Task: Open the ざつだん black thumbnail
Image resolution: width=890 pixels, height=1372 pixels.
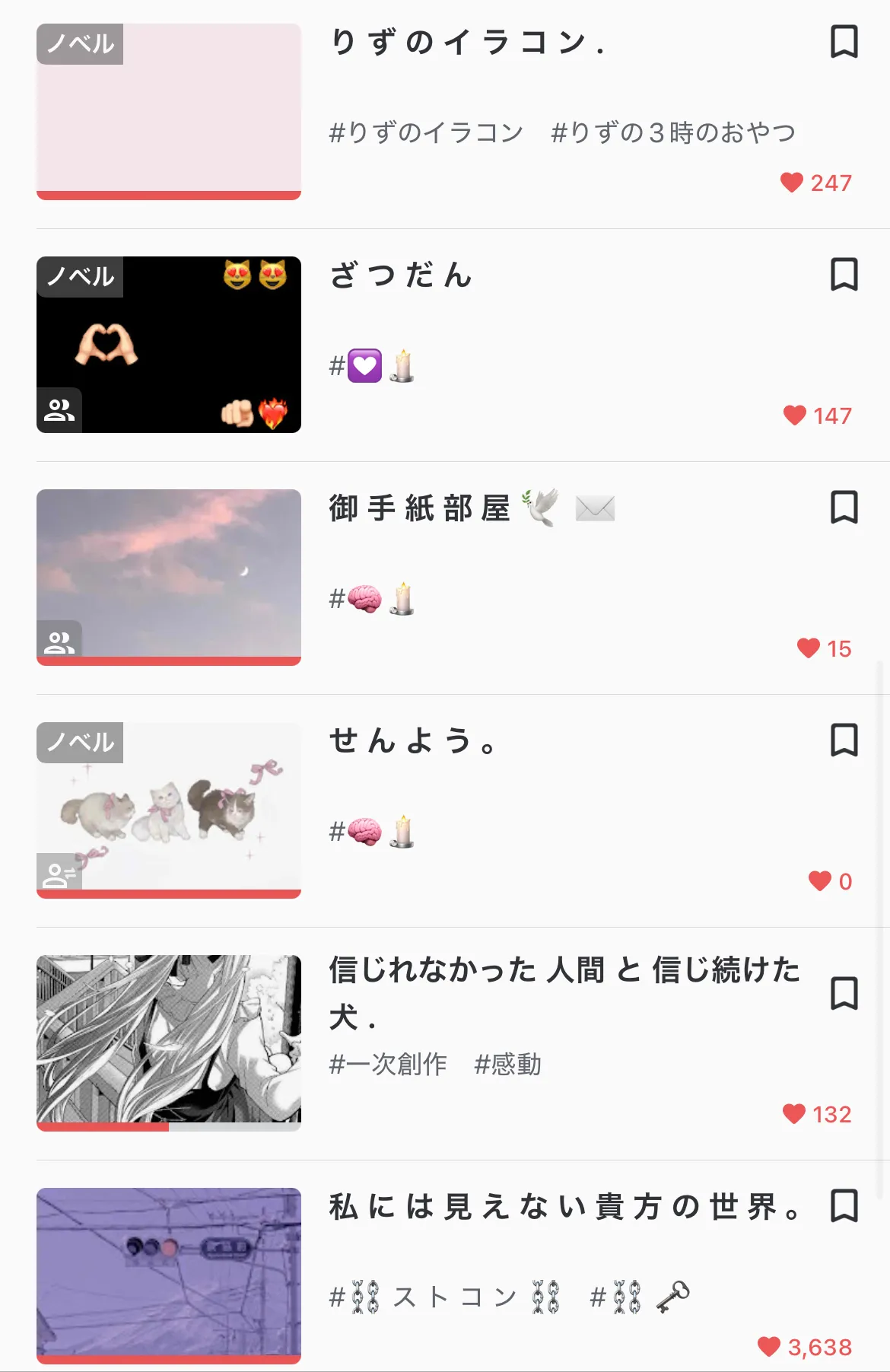Action: click(x=169, y=345)
